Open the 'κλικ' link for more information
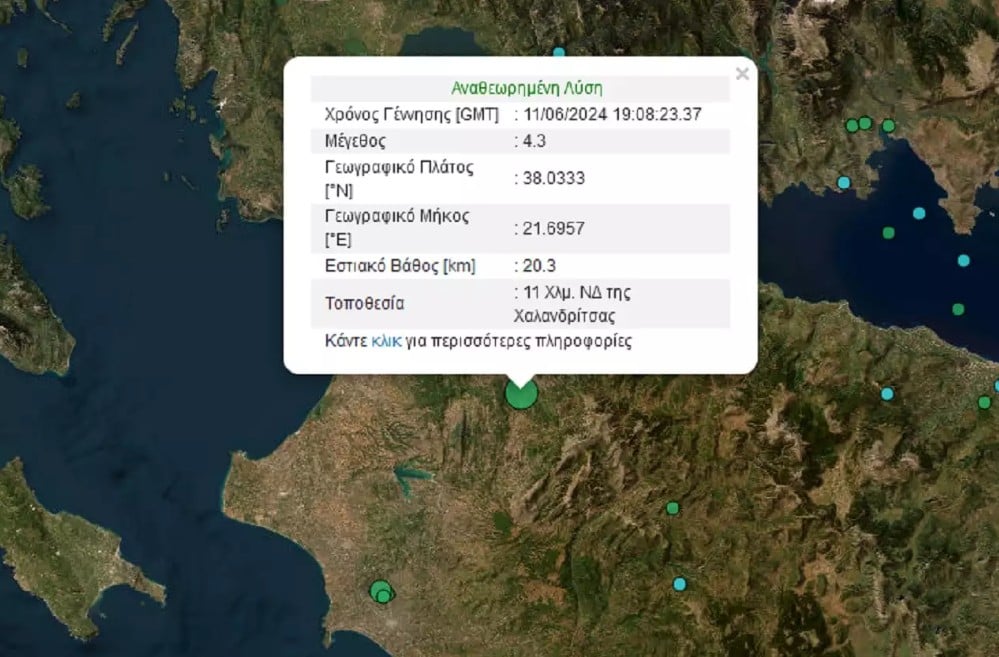The image size is (999, 657). pyautogui.click(x=386, y=341)
